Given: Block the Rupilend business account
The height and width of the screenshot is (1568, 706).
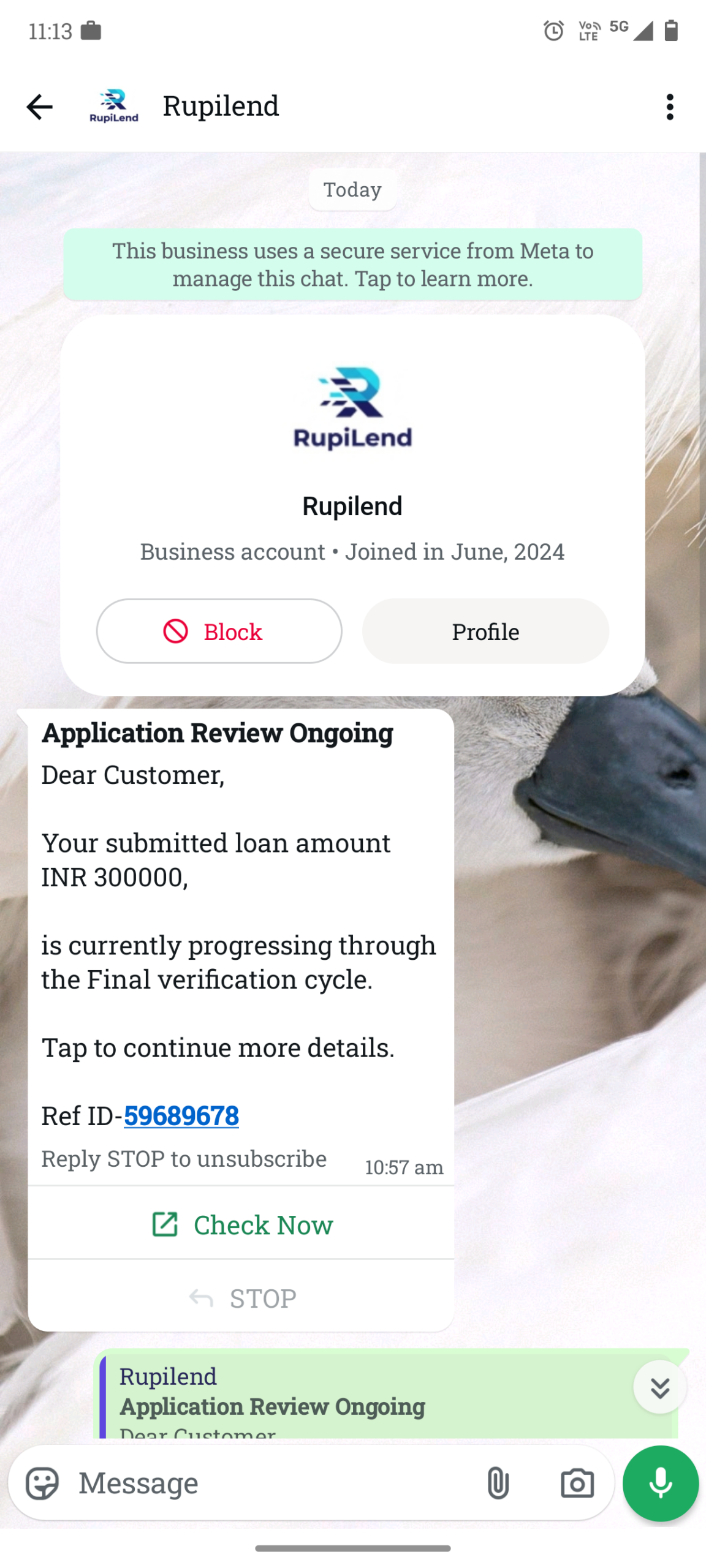Looking at the screenshot, I should (x=219, y=631).
